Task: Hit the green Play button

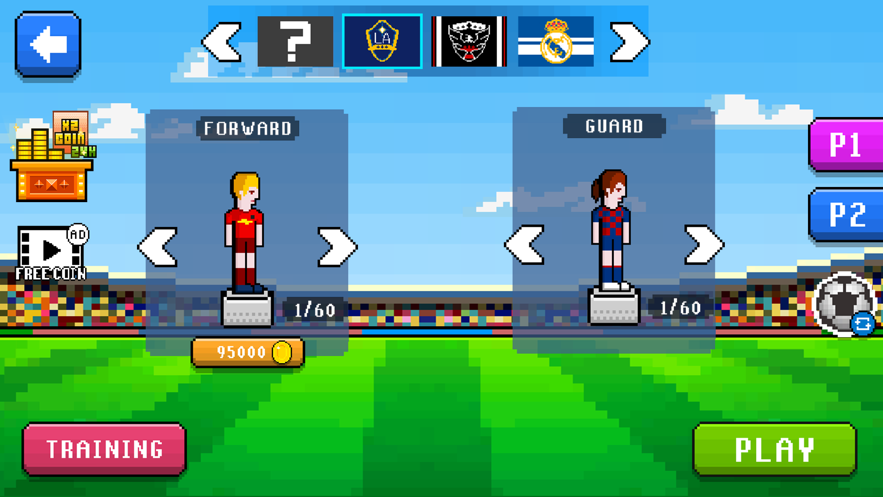Action: 774,449
